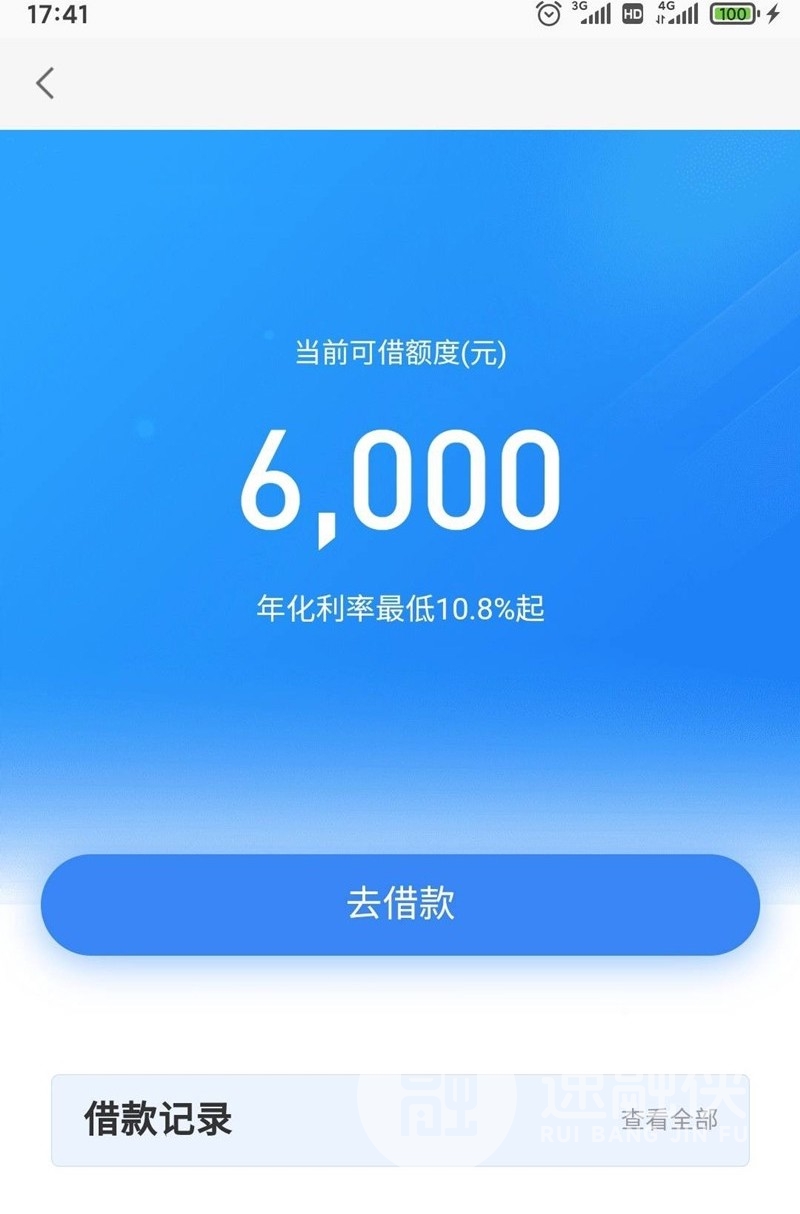Open 查看全部 loan records
800x1214 pixels.
pos(669,1119)
